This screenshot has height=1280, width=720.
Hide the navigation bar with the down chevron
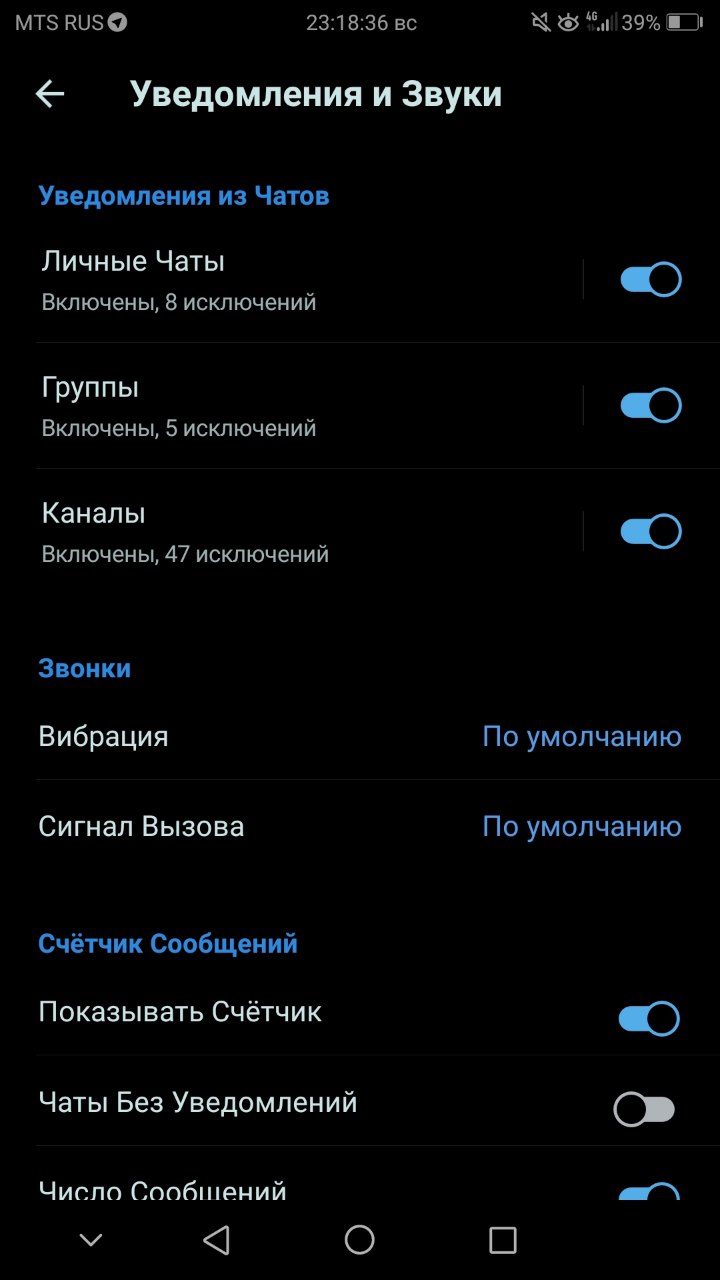click(91, 1240)
